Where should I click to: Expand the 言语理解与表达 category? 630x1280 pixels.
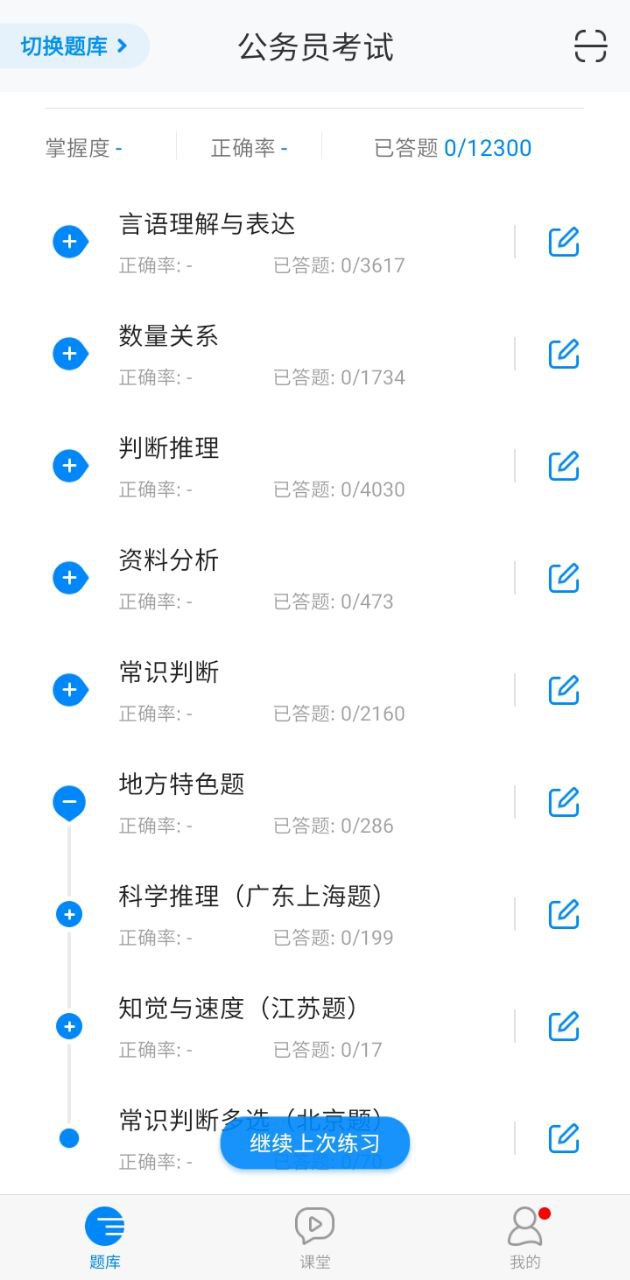[69, 242]
